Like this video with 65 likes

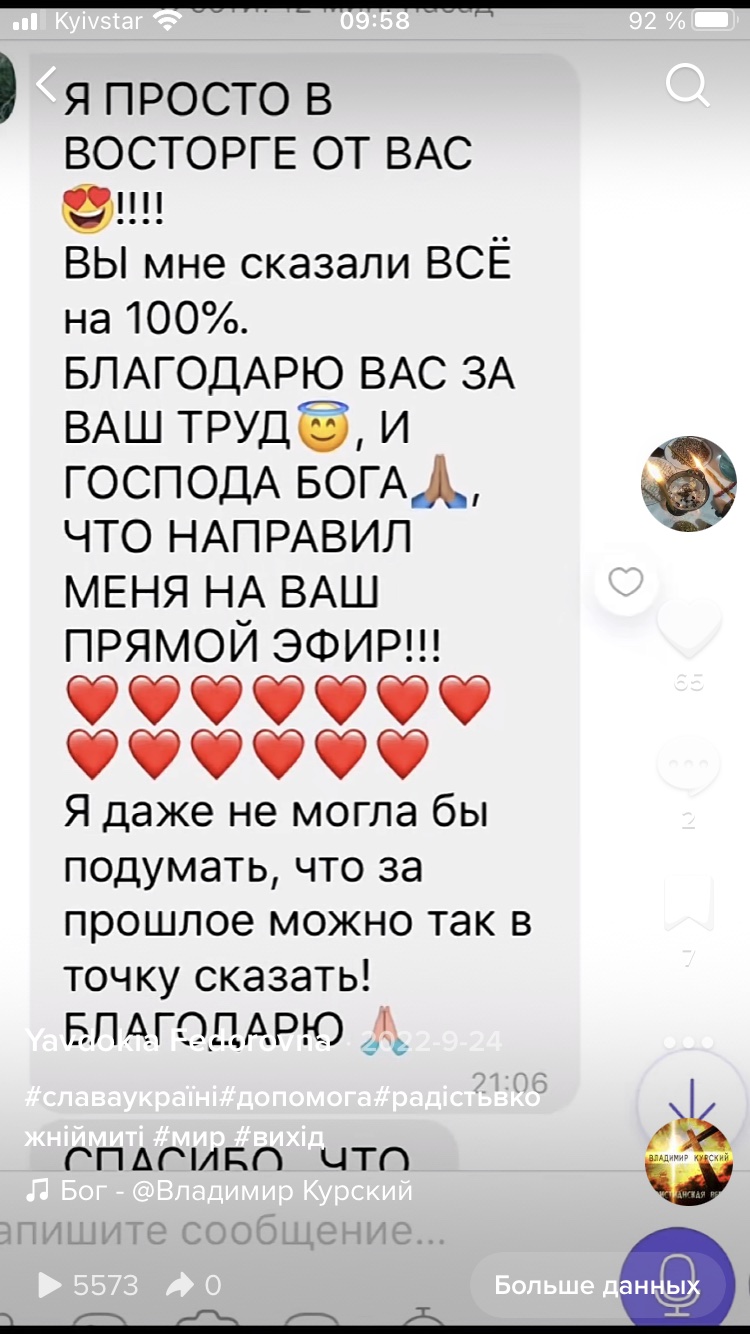click(689, 628)
